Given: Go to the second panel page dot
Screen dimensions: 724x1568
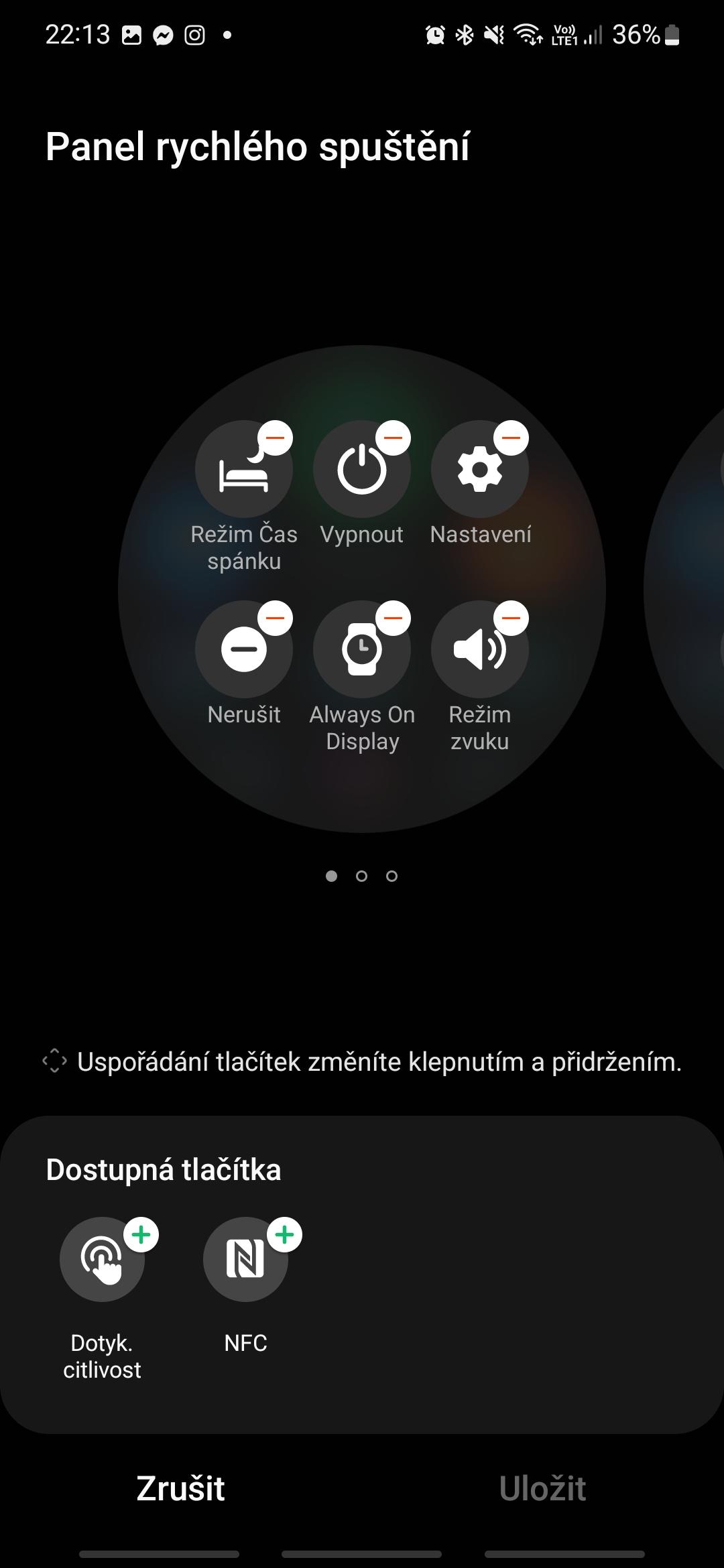Looking at the screenshot, I should click(x=361, y=876).
